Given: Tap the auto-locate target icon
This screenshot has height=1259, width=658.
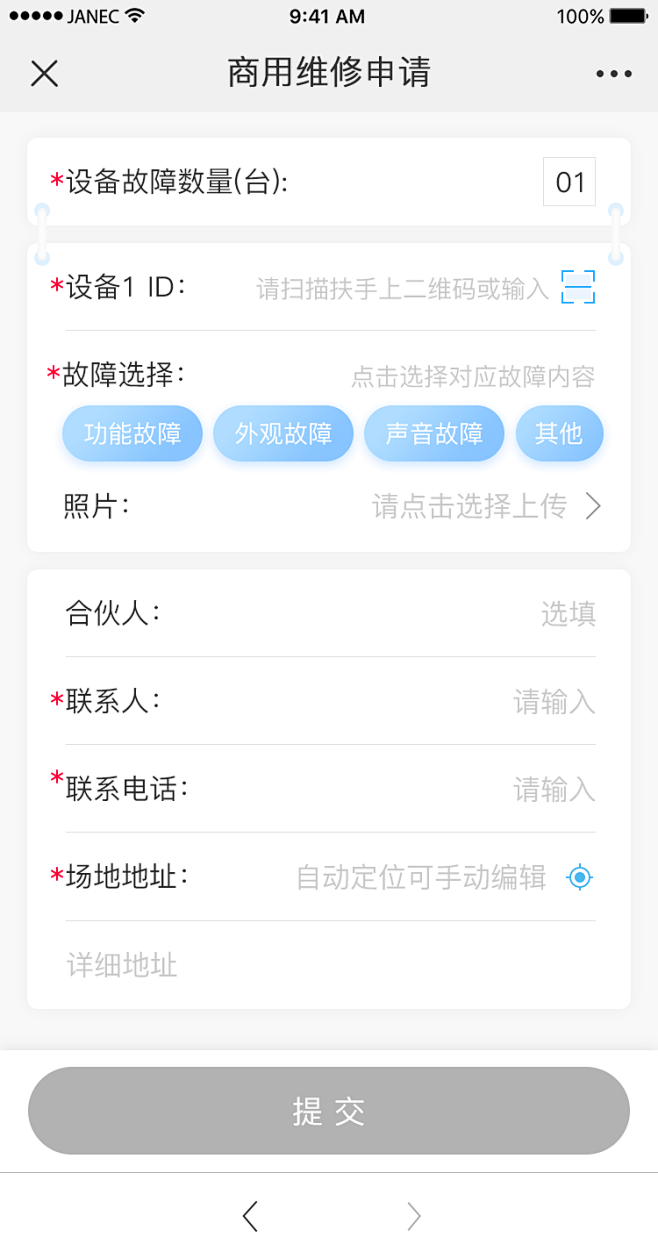Looking at the screenshot, I should [x=580, y=877].
